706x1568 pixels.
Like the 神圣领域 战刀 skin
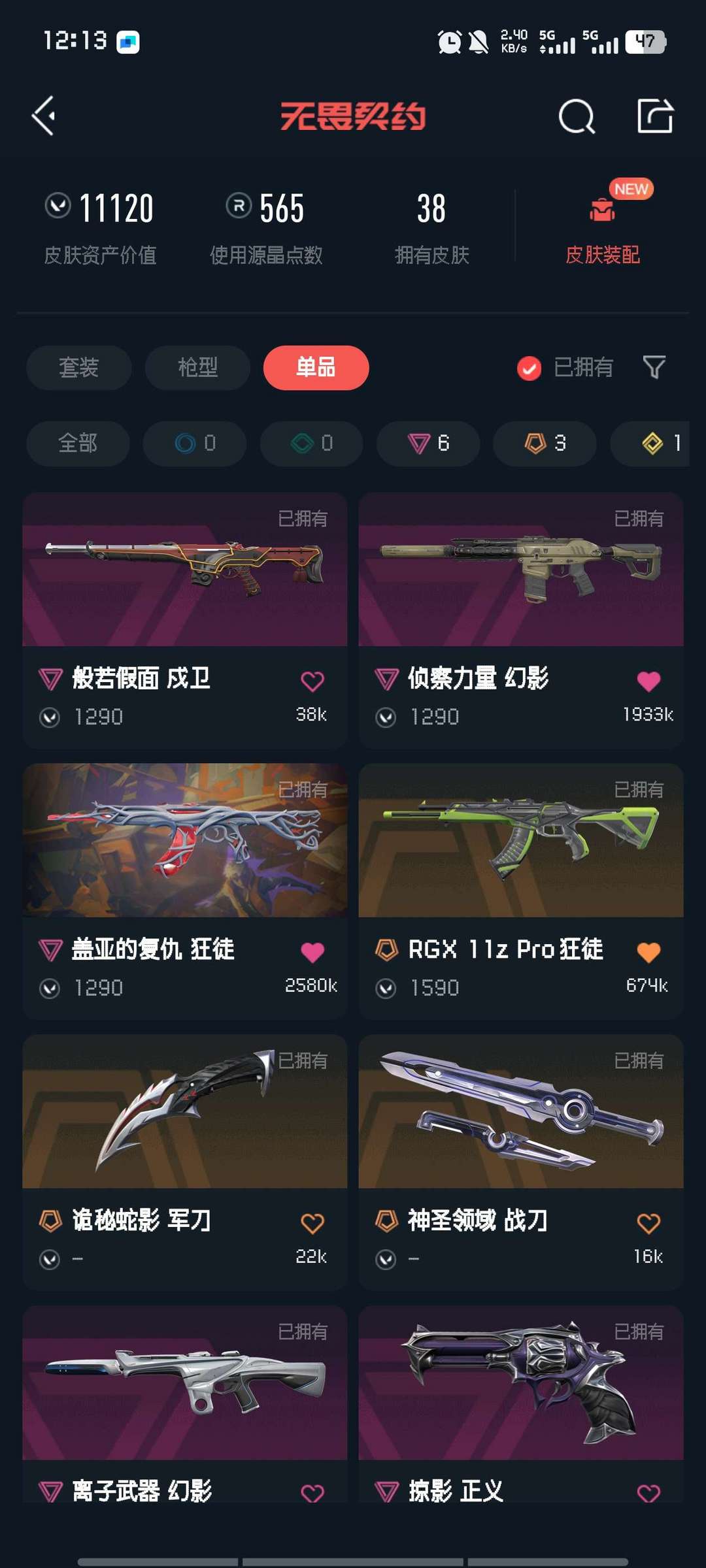[648, 1223]
